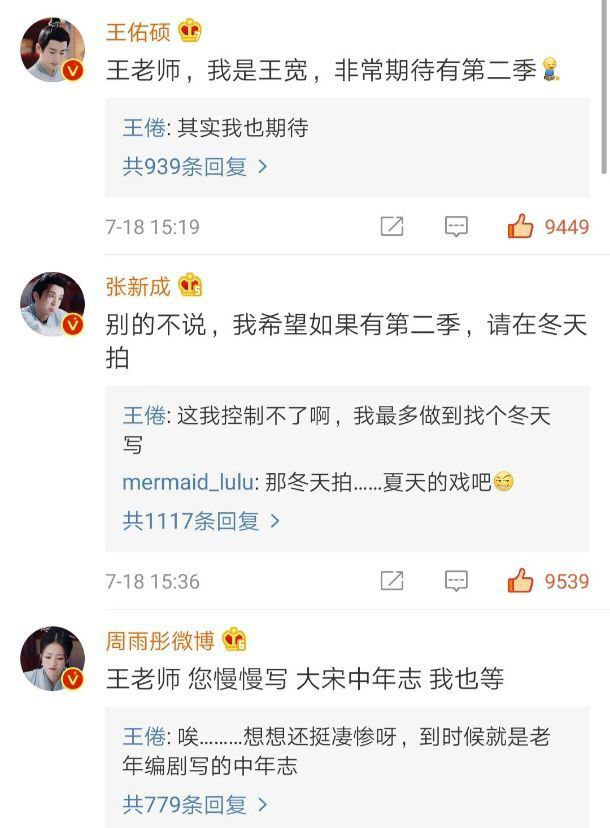Viewport: 610px width, 828px height.
Task: Tap username 王佑硕
Action: [138, 32]
